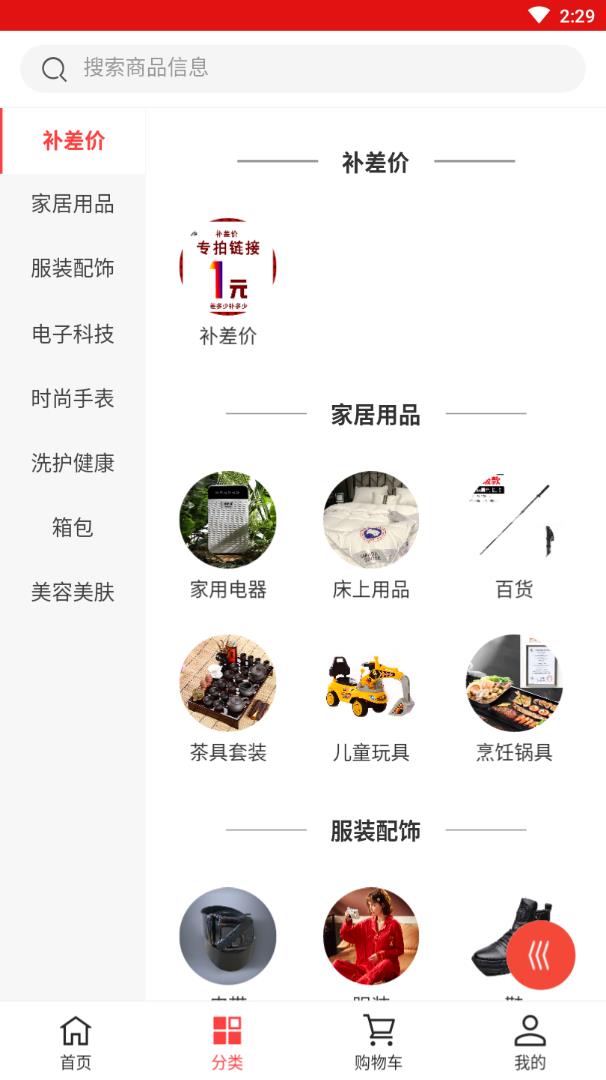Switch to the 我的 profile tab

[x=530, y=1042]
